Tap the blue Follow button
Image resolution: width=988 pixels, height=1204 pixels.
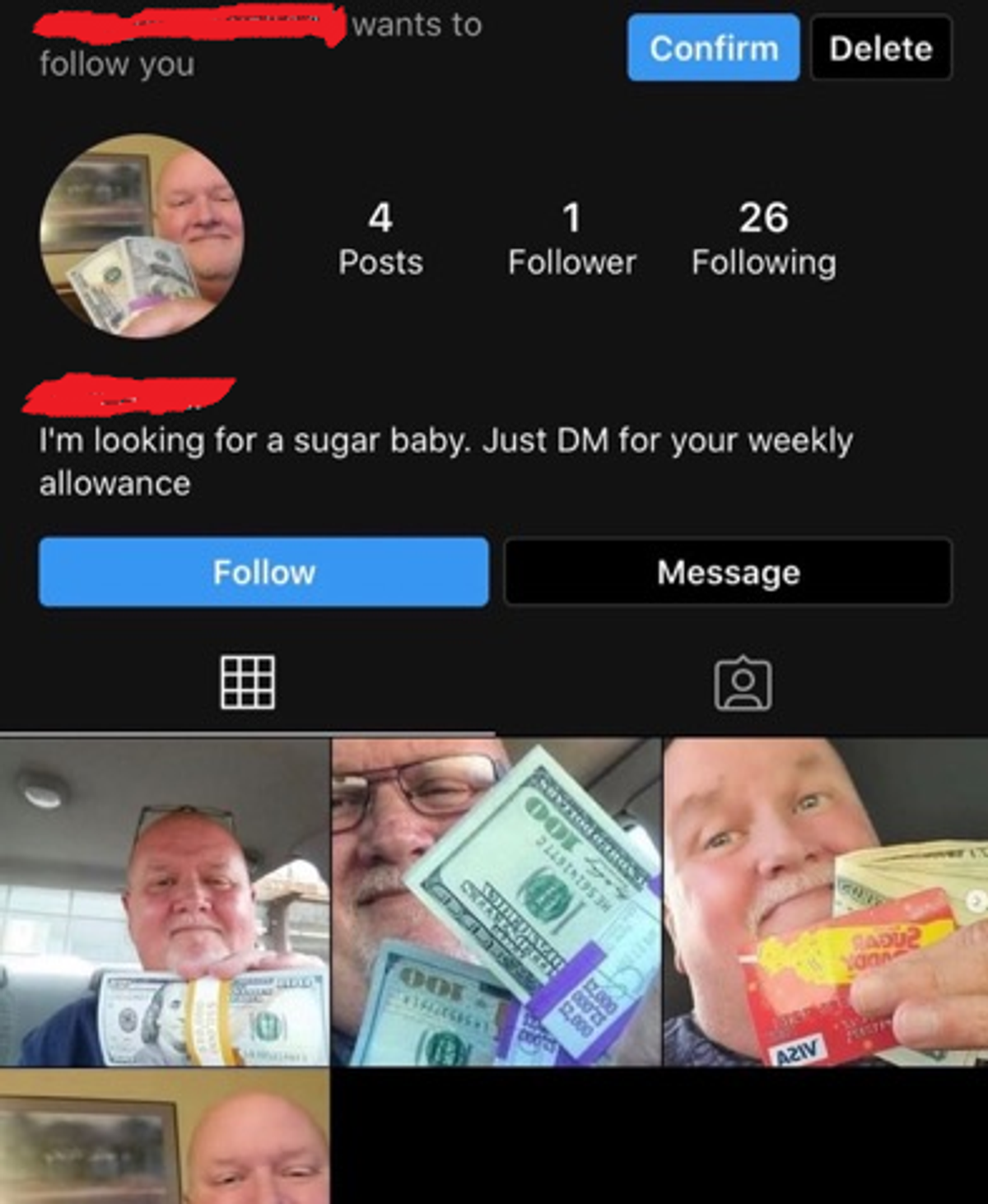[263, 572]
